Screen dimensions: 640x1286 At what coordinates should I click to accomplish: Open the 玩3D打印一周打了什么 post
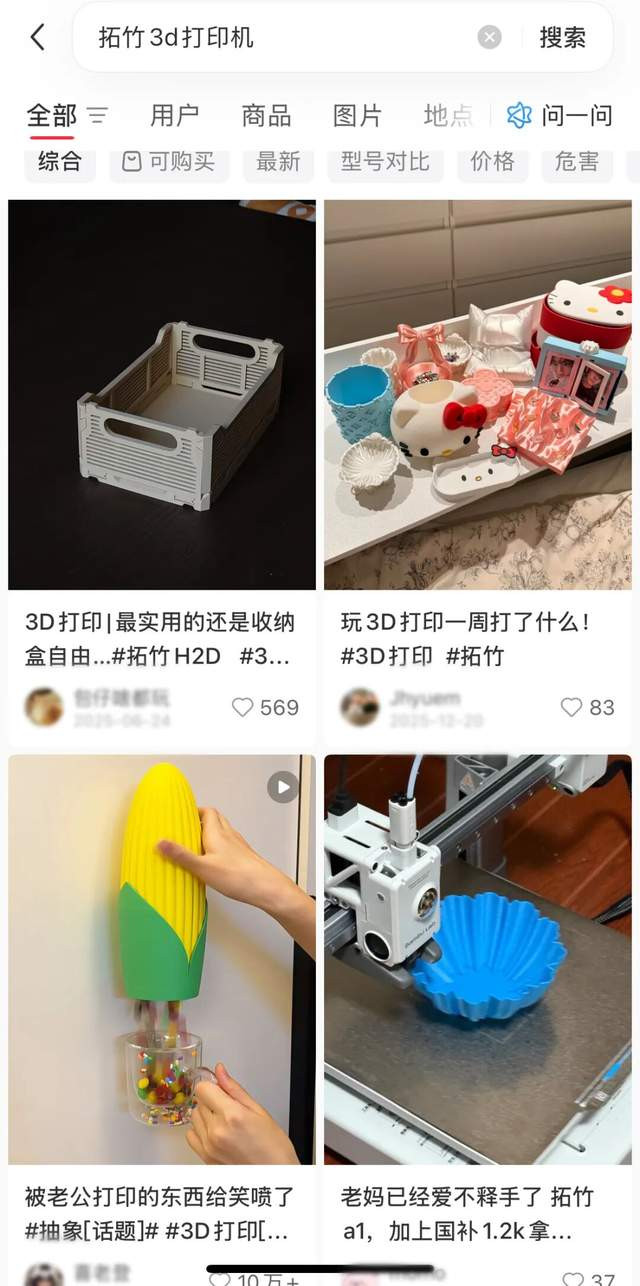tap(478, 395)
